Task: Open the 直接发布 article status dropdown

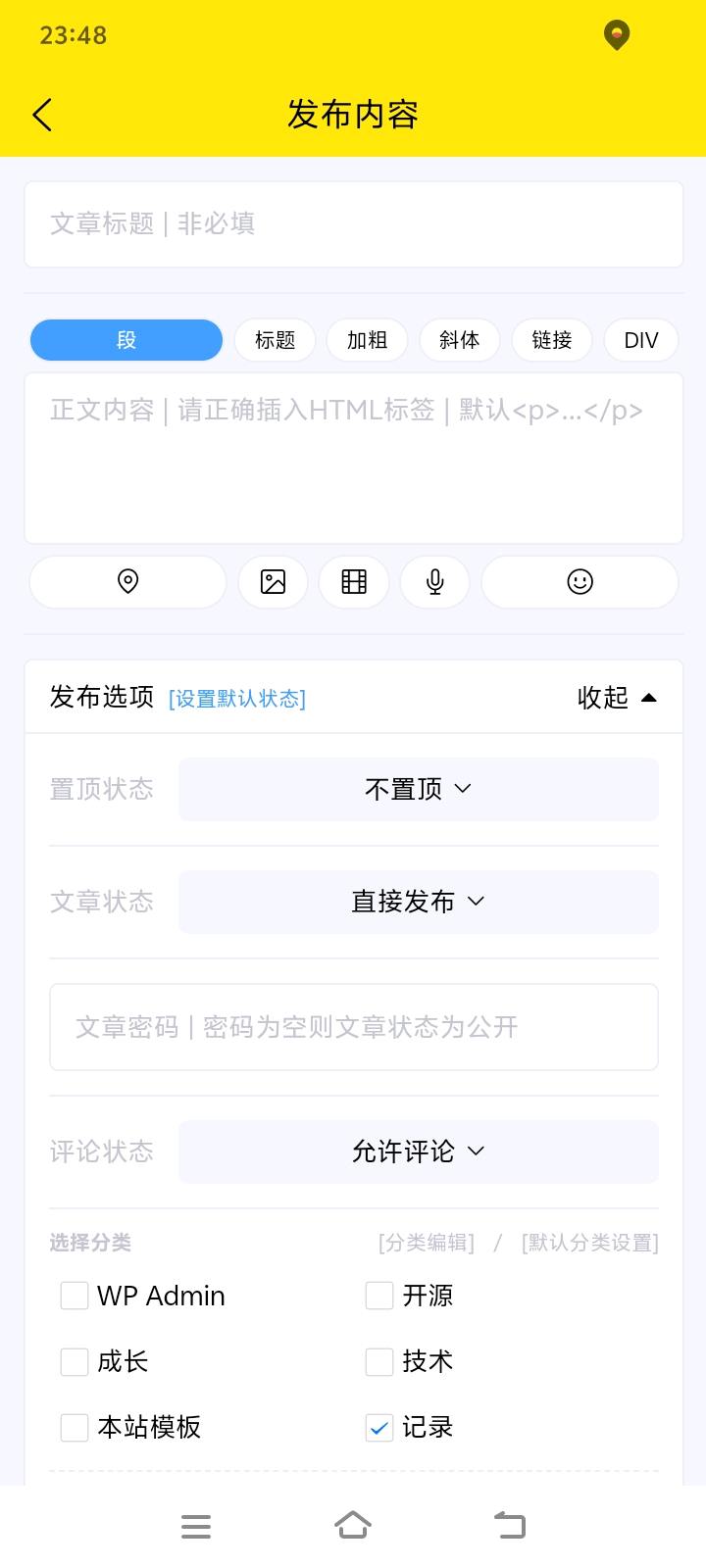Action: pos(419,902)
